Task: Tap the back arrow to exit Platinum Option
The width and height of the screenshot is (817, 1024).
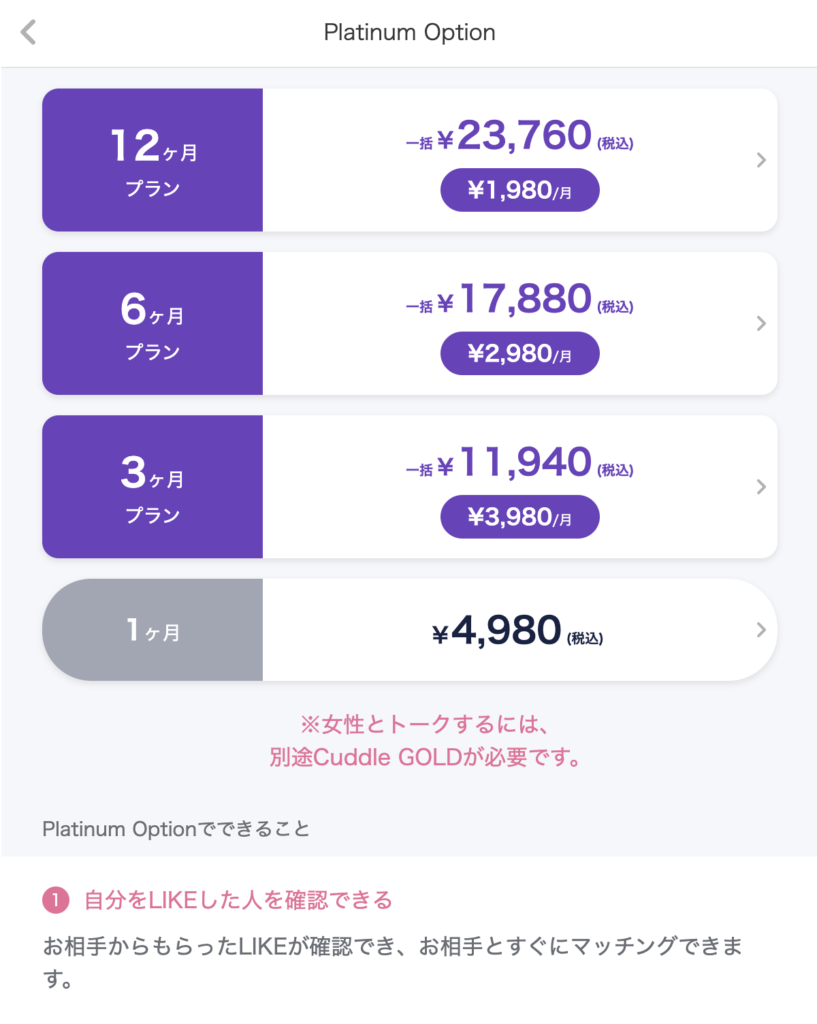Action: pyautogui.click(x=28, y=31)
